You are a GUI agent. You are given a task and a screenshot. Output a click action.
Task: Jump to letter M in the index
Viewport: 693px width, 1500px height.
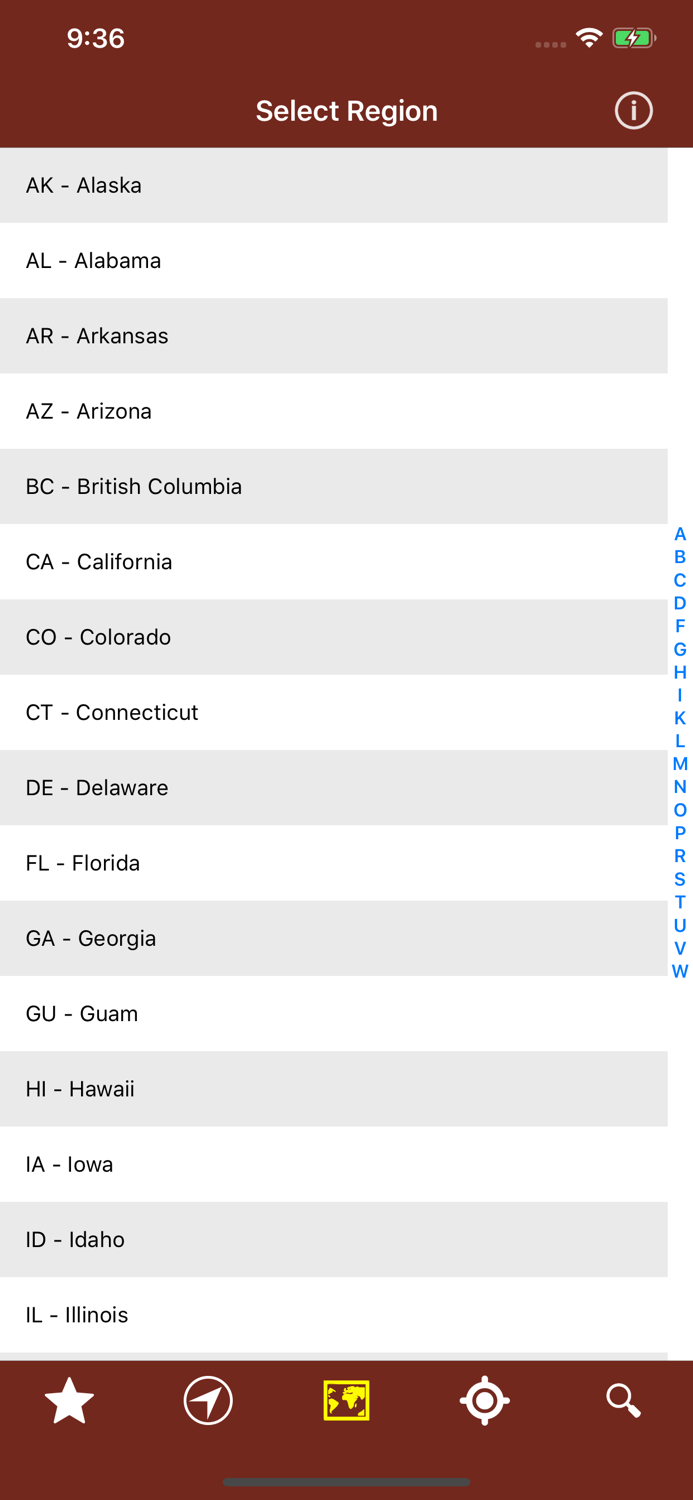click(680, 764)
